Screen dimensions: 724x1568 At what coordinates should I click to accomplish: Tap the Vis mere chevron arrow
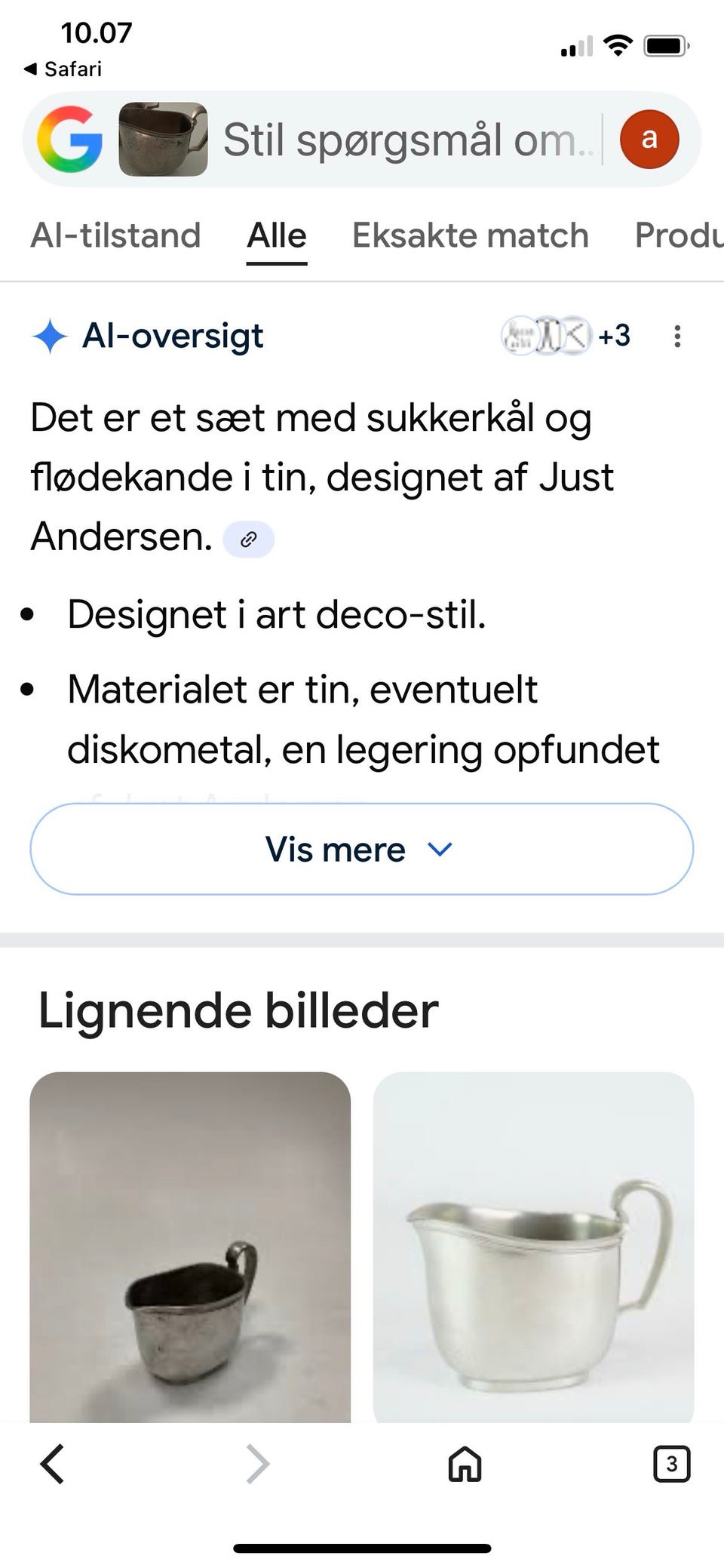(x=440, y=849)
